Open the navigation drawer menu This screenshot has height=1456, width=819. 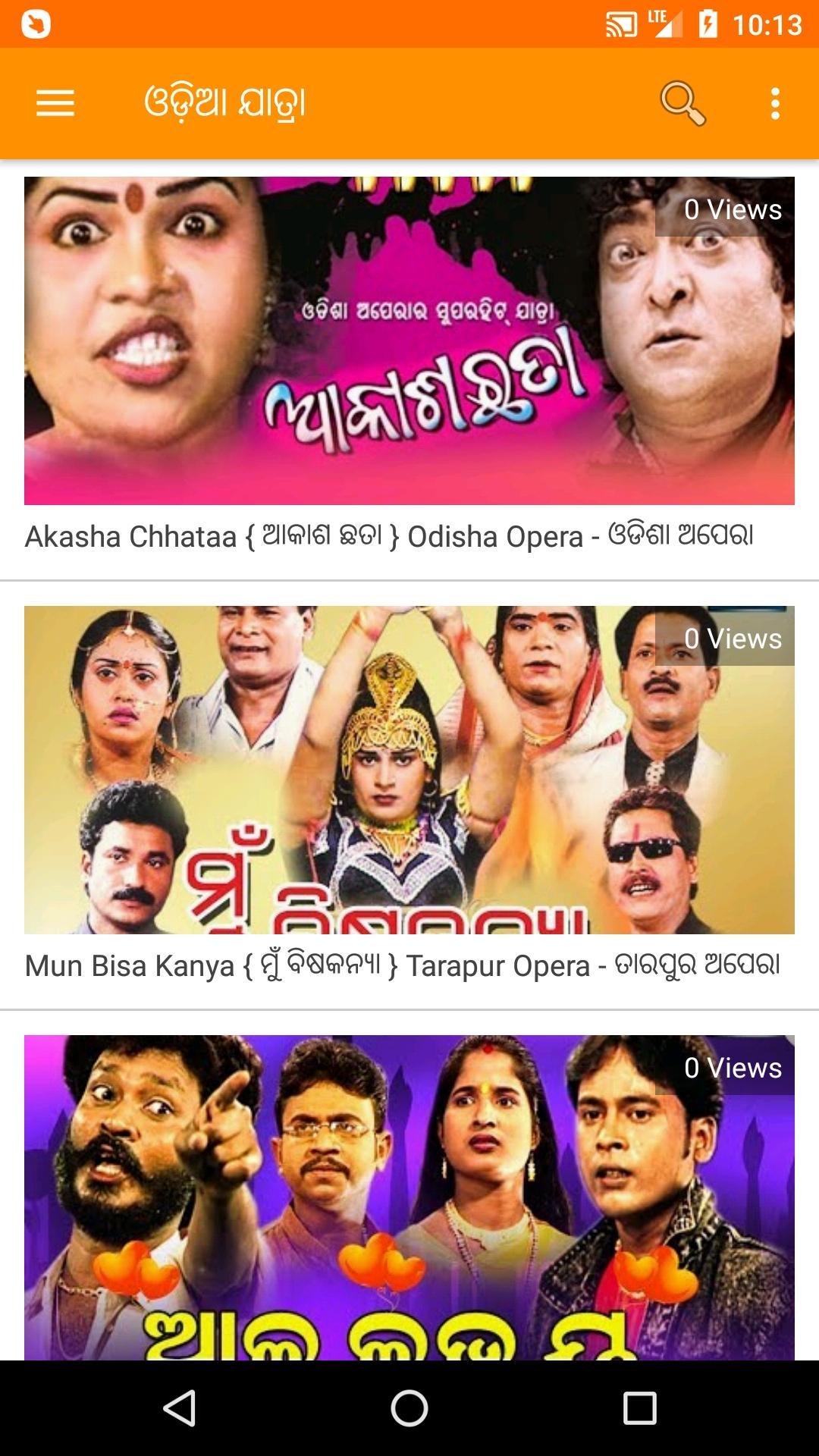tap(55, 103)
